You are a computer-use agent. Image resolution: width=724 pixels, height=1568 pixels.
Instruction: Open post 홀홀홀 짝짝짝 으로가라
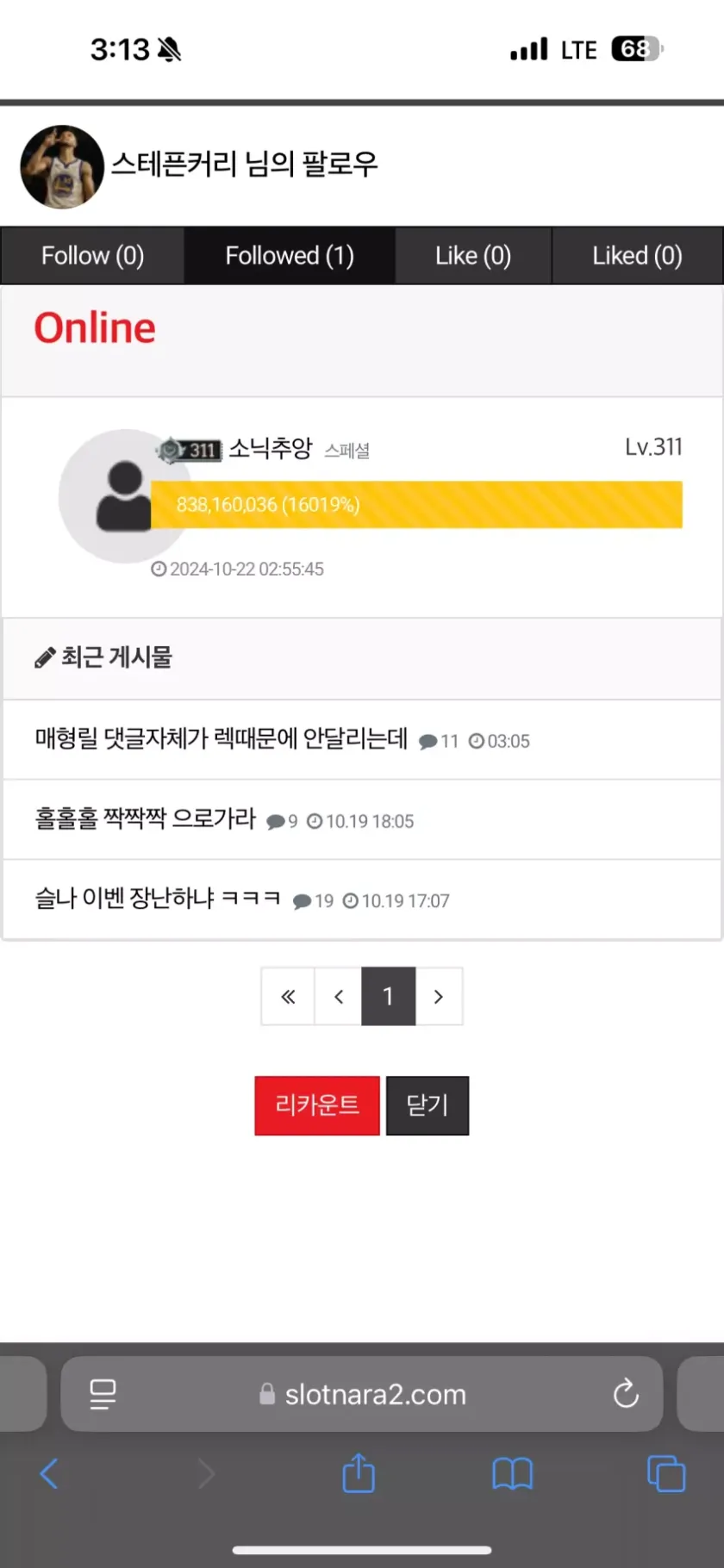click(x=145, y=819)
